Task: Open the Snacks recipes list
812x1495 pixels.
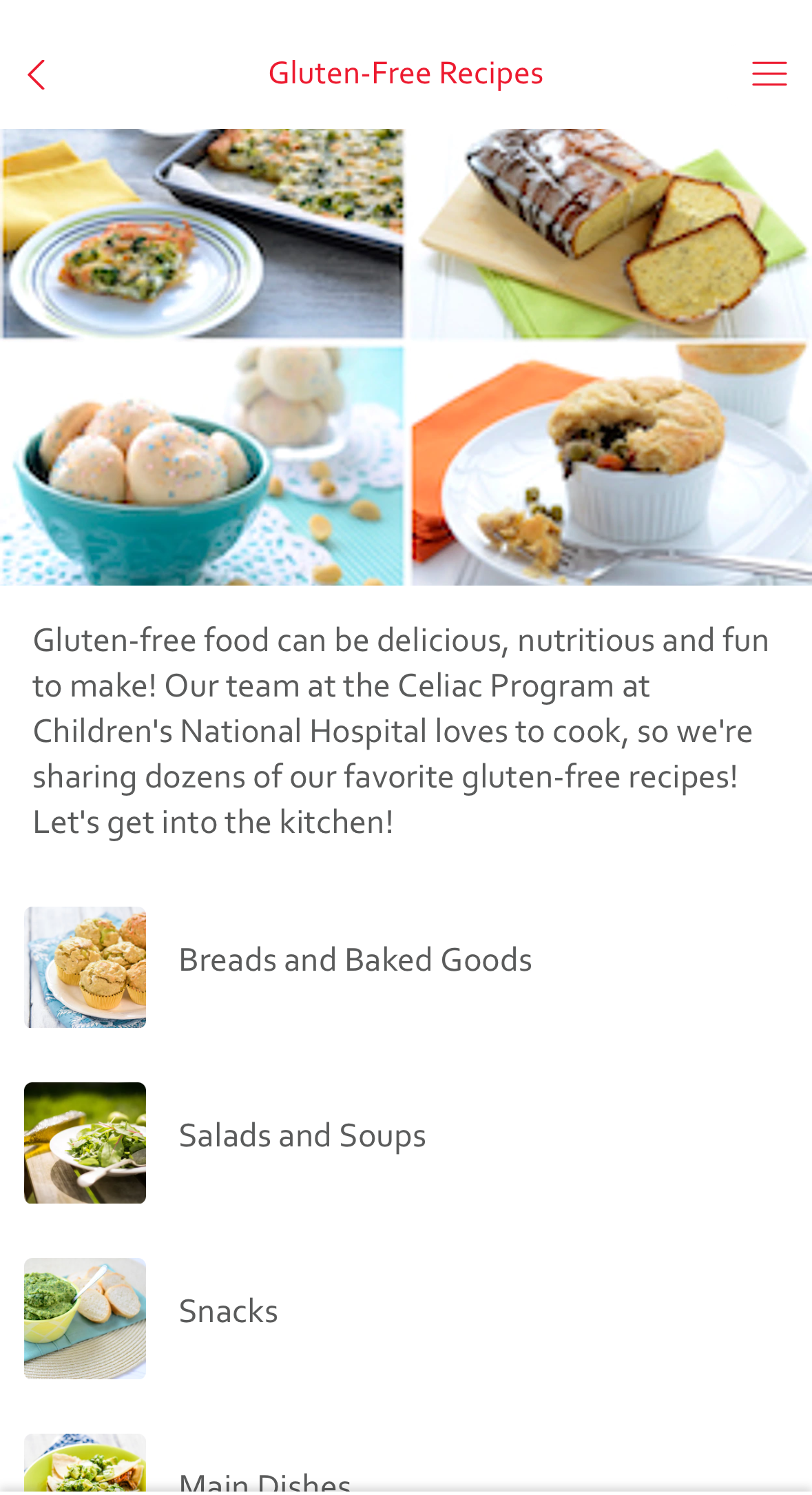Action: tap(229, 1311)
